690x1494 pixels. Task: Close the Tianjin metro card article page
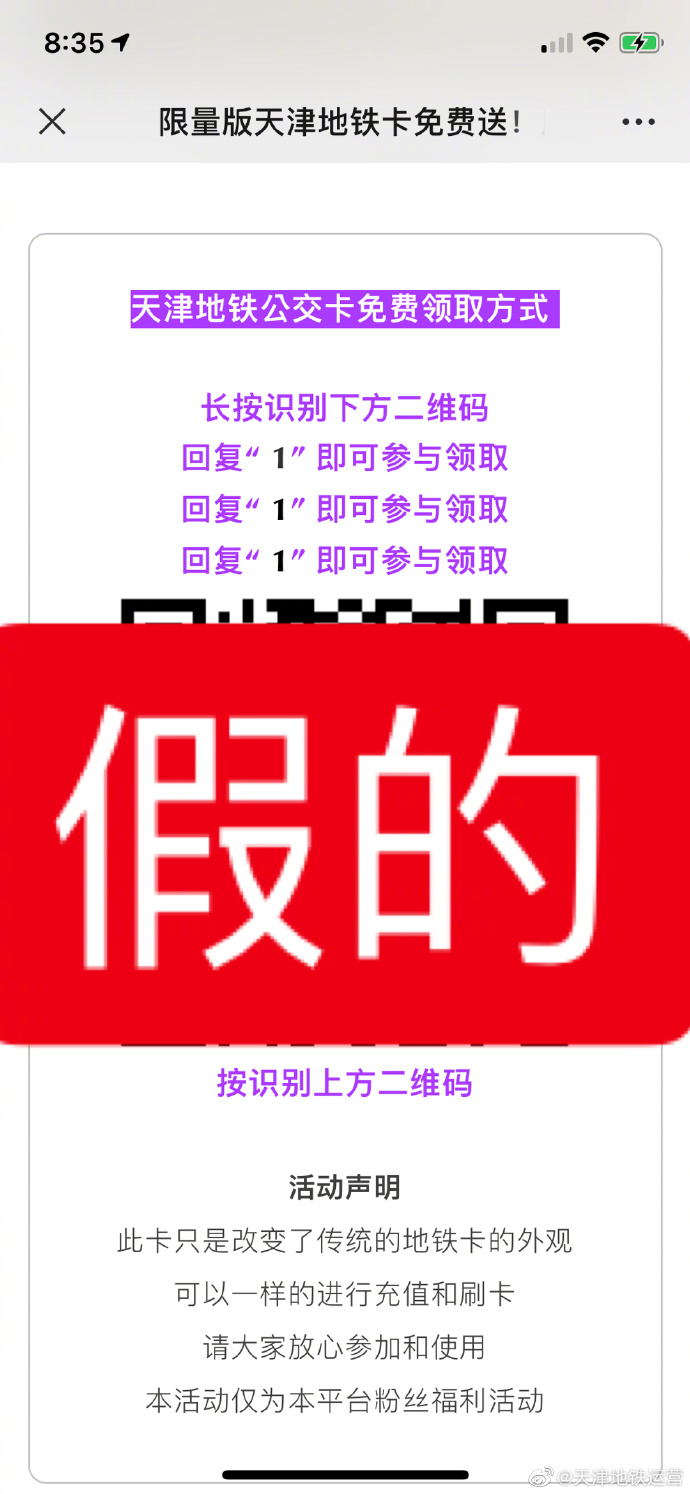pos(52,122)
